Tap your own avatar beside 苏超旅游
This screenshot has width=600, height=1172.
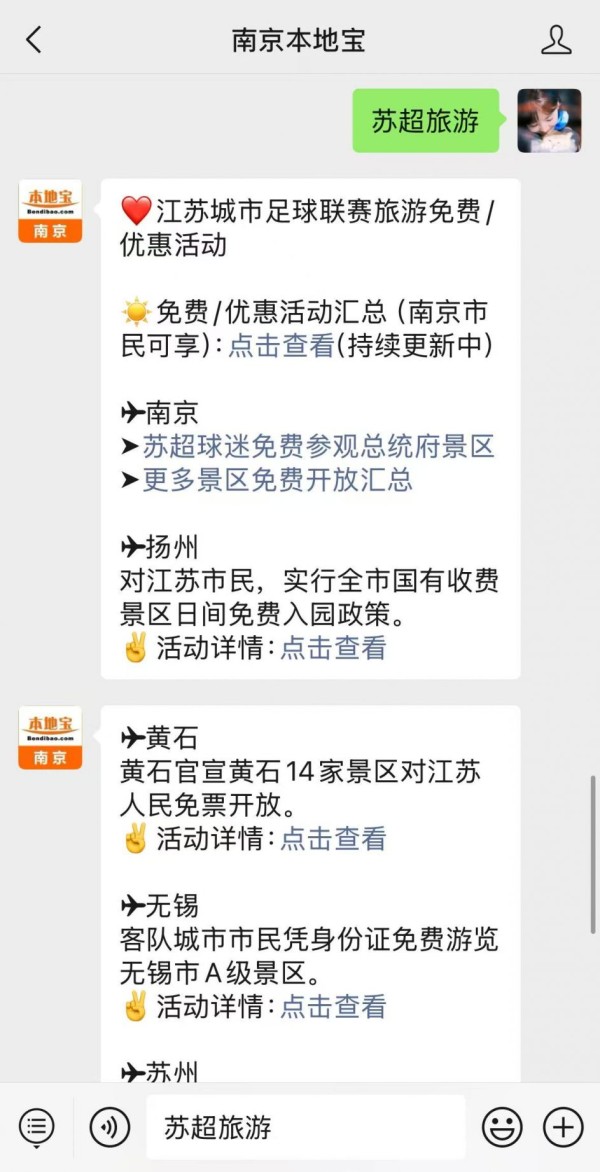(549, 120)
